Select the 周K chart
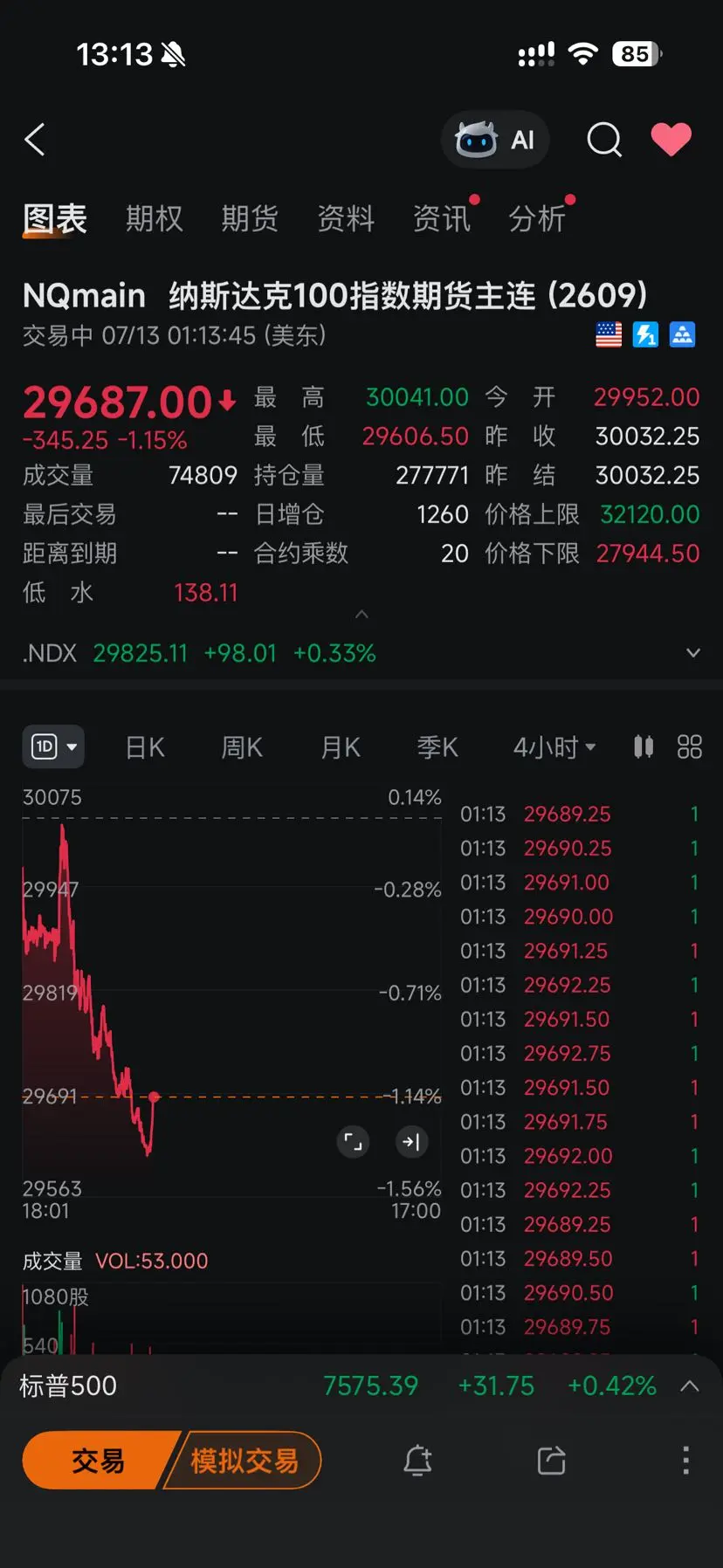This screenshot has width=723, height=1568. (242, 747)
